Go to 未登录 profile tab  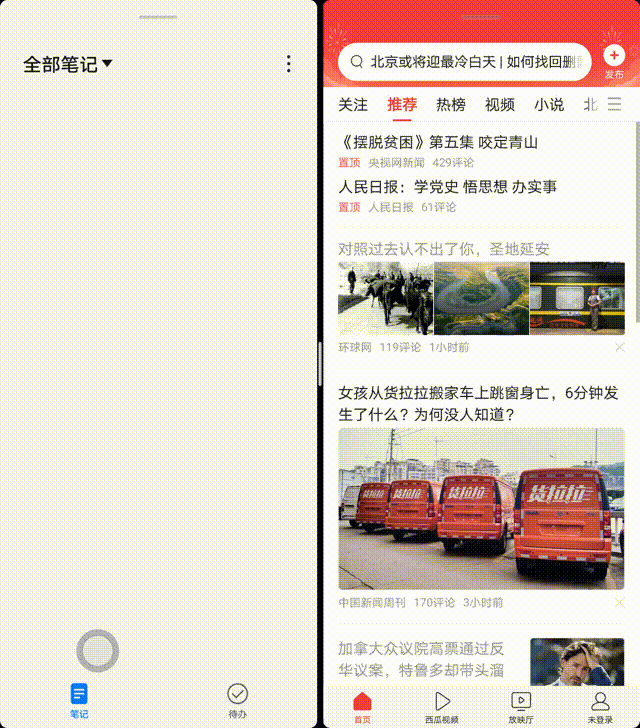(600, 706)
